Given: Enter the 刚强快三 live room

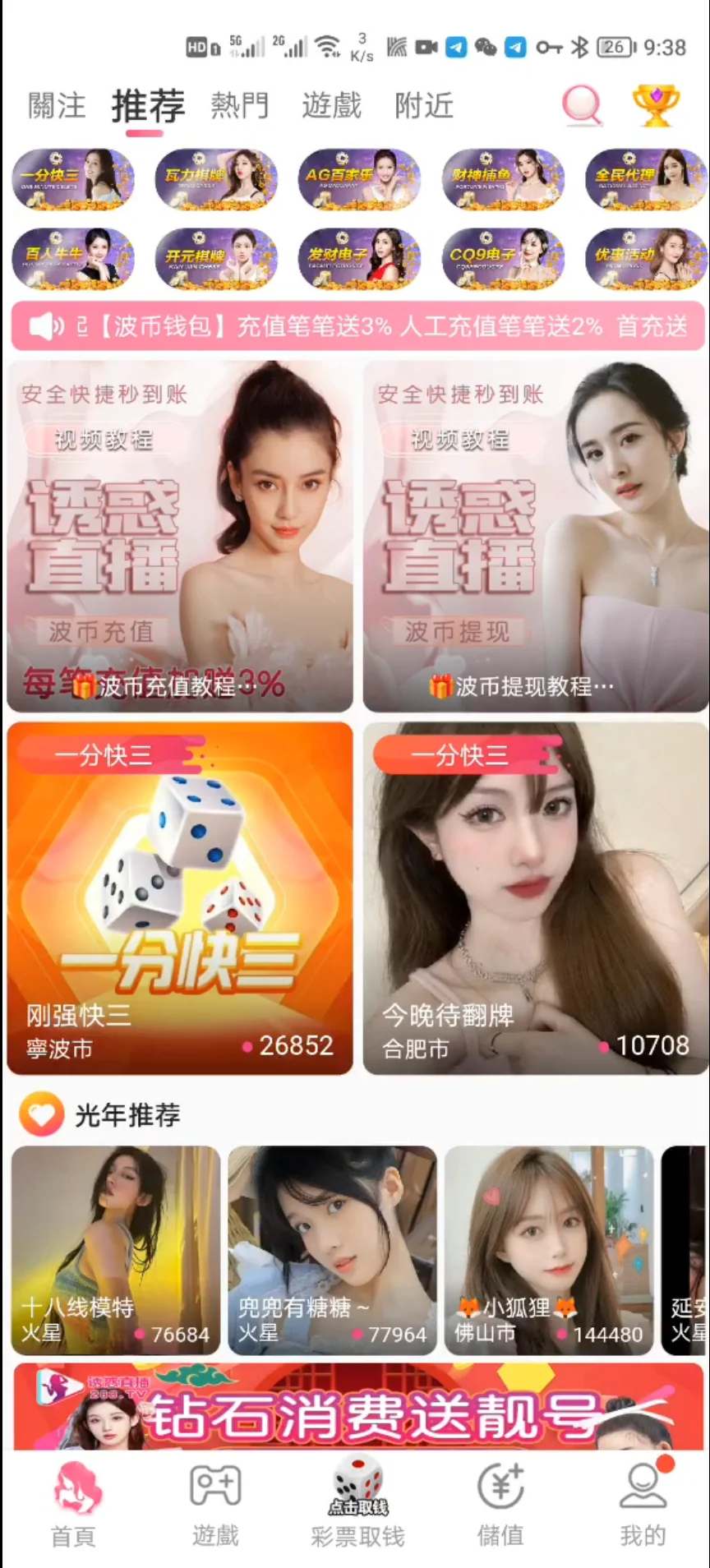Looking at the screenshot, I should coord(180,898).
